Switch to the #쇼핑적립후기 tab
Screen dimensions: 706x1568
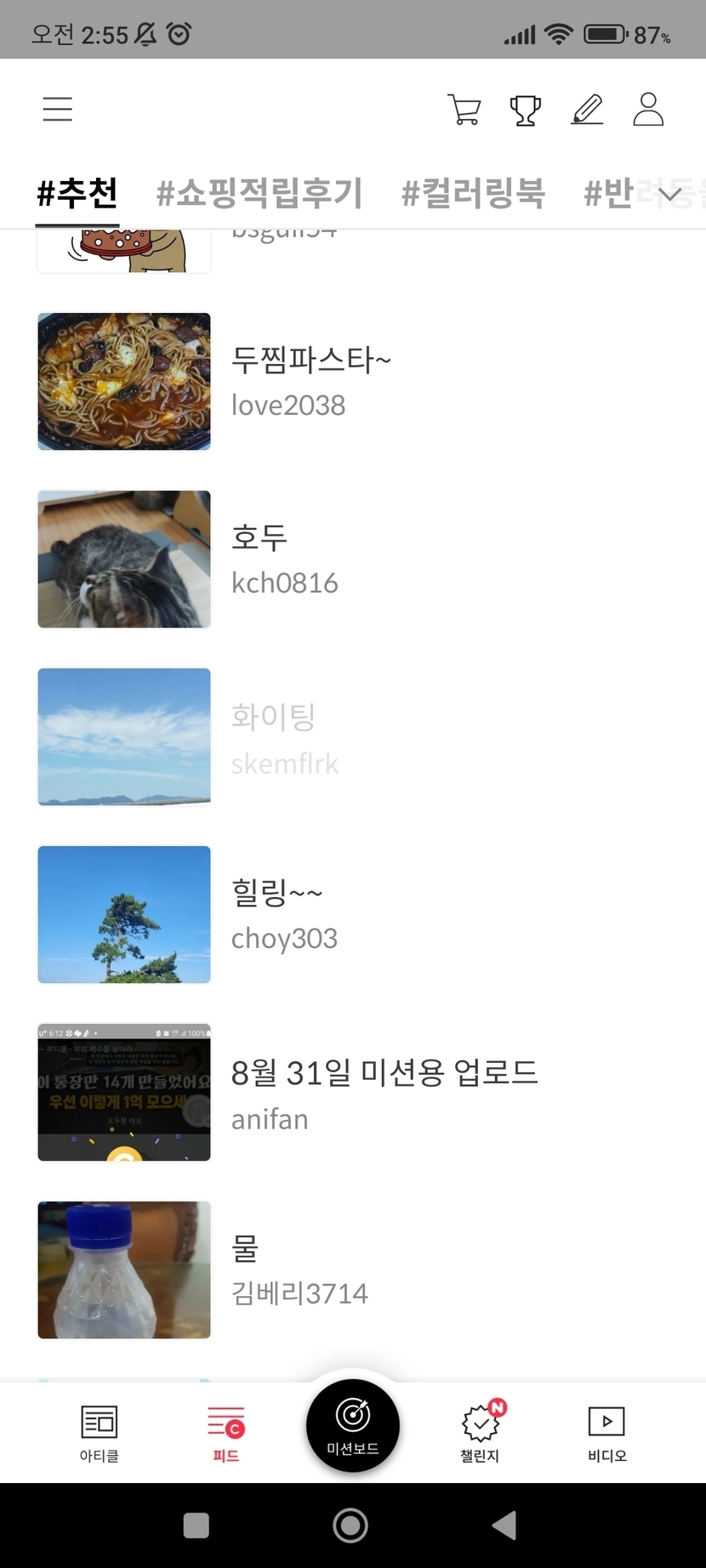click(259, 194)
